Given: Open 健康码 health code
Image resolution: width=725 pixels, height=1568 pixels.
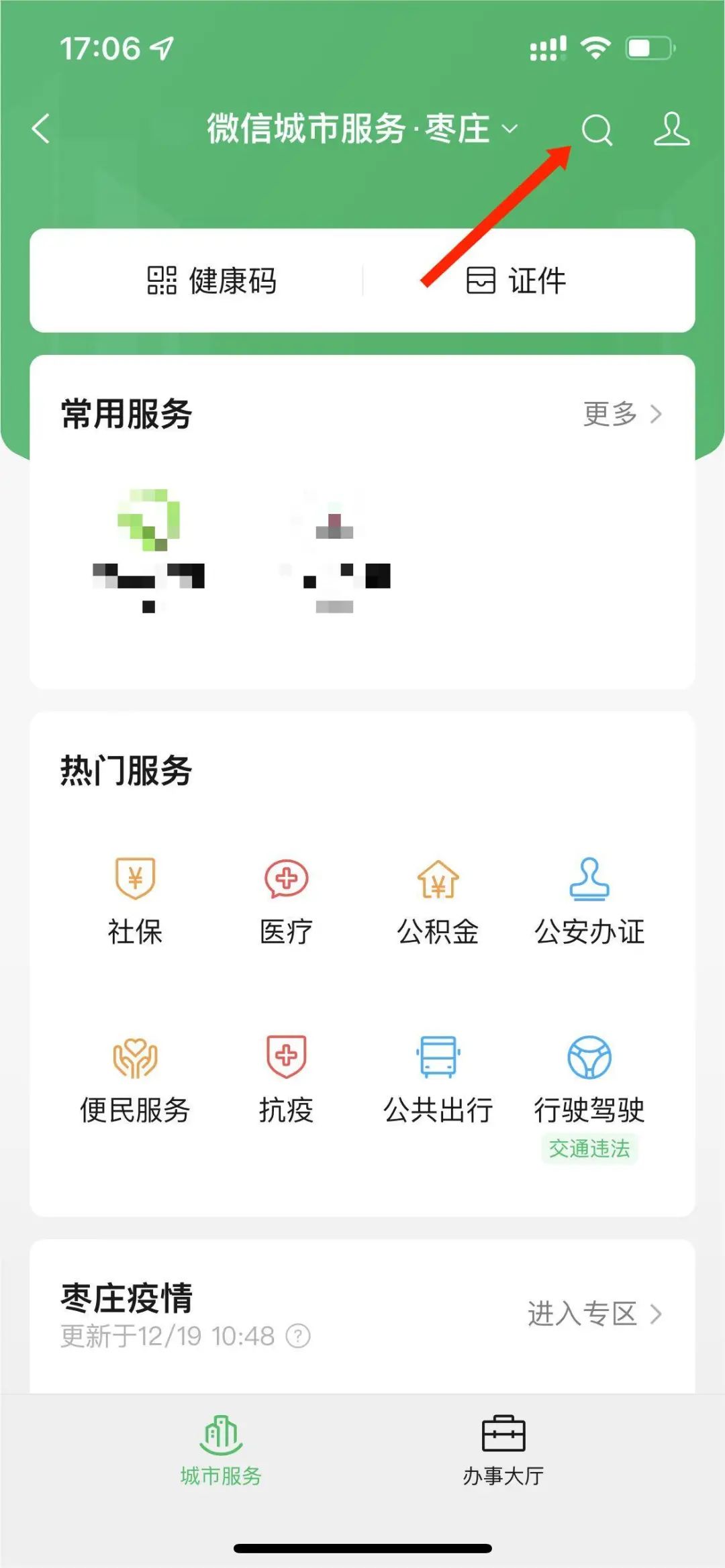Looking at the screenshot, I should click(x=212, y=280).
